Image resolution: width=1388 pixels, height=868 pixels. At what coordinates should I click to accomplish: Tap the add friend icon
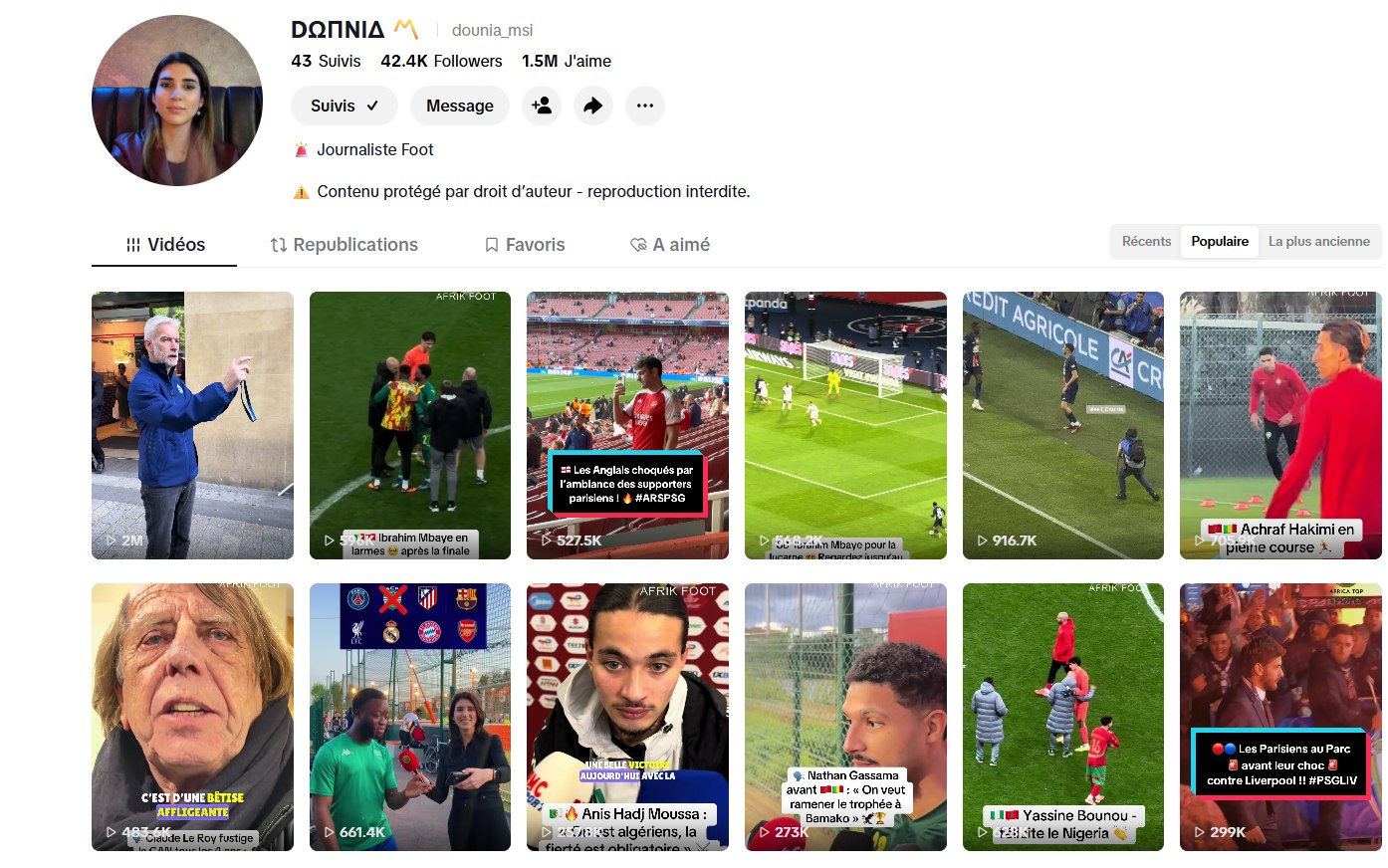click(542, 106)
